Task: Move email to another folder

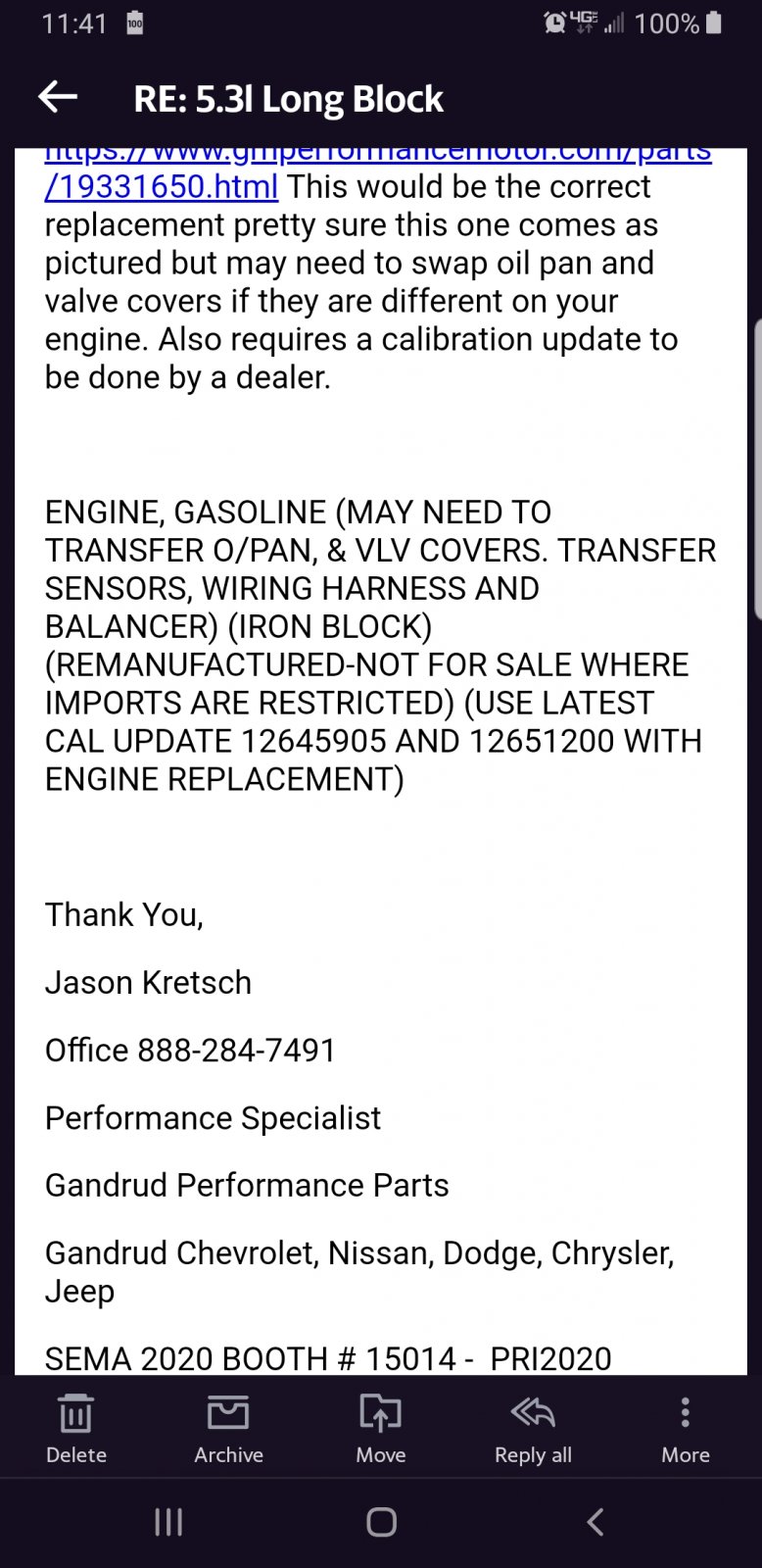Action: pyautogui.click(x=381, y=1429)
